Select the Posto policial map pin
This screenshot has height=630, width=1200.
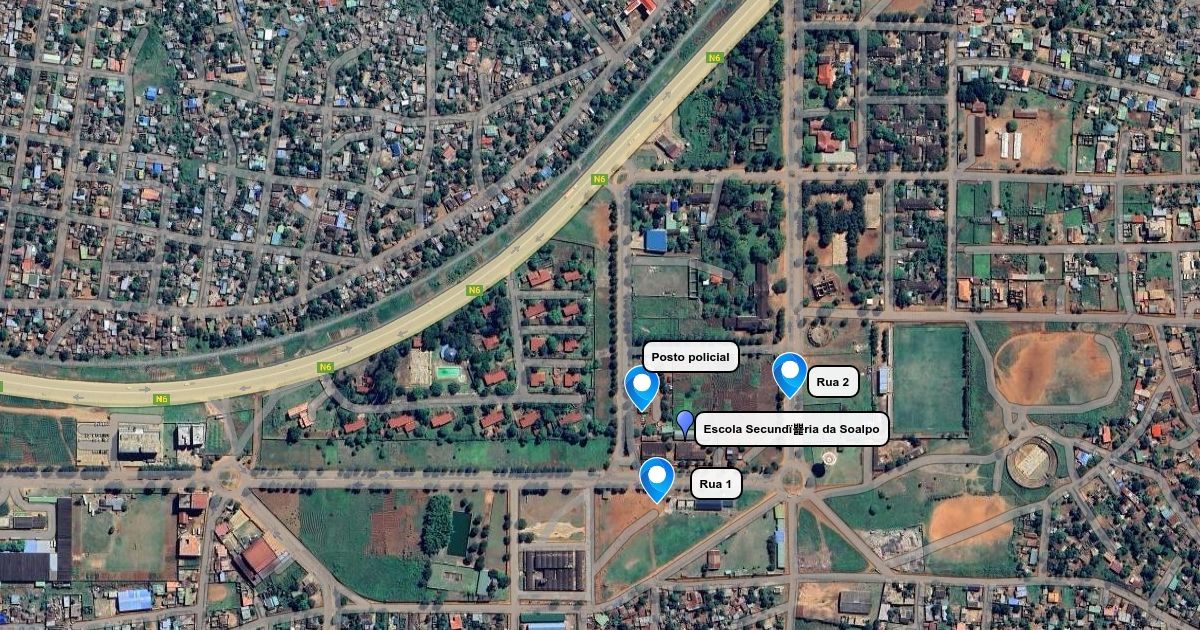pyautogui.click(x=641, y=384)
